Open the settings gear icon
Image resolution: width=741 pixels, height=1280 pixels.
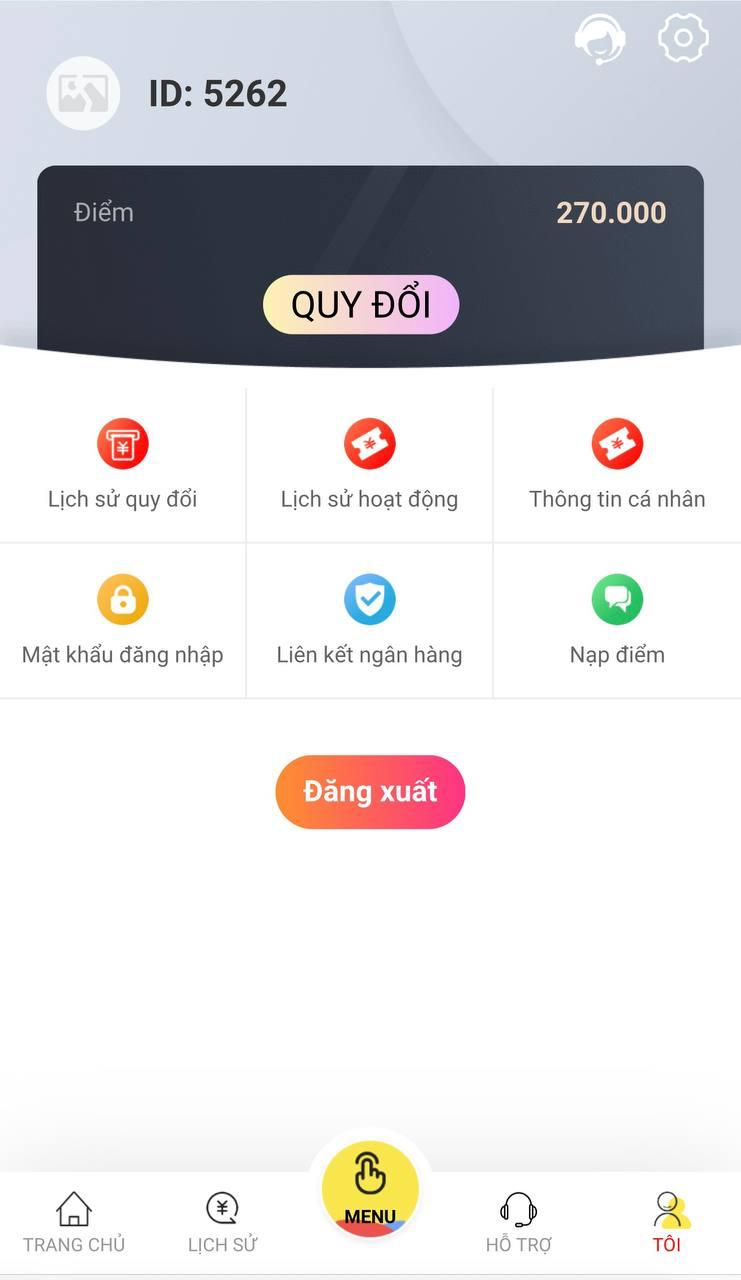[683, 39]
